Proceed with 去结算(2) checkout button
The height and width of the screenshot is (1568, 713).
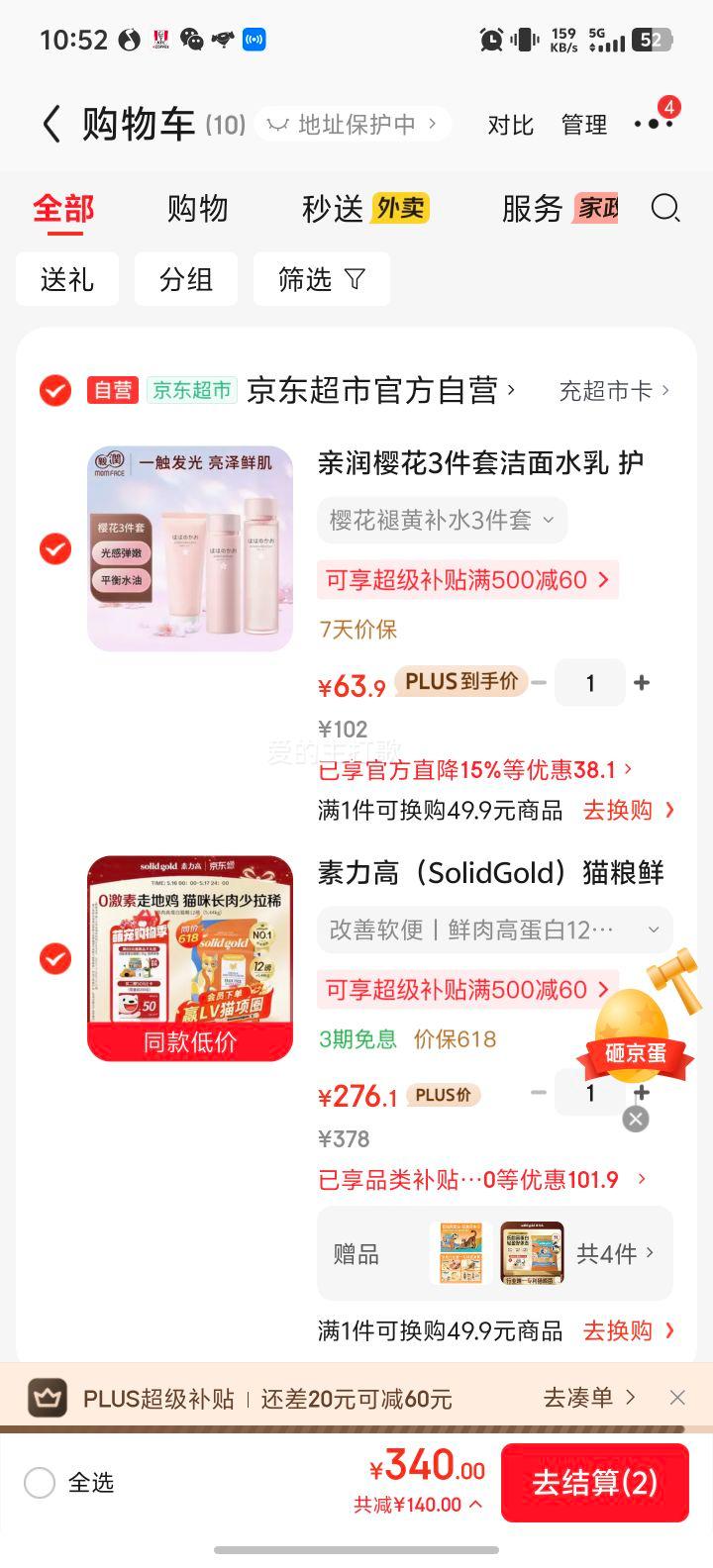(594, 1482)
